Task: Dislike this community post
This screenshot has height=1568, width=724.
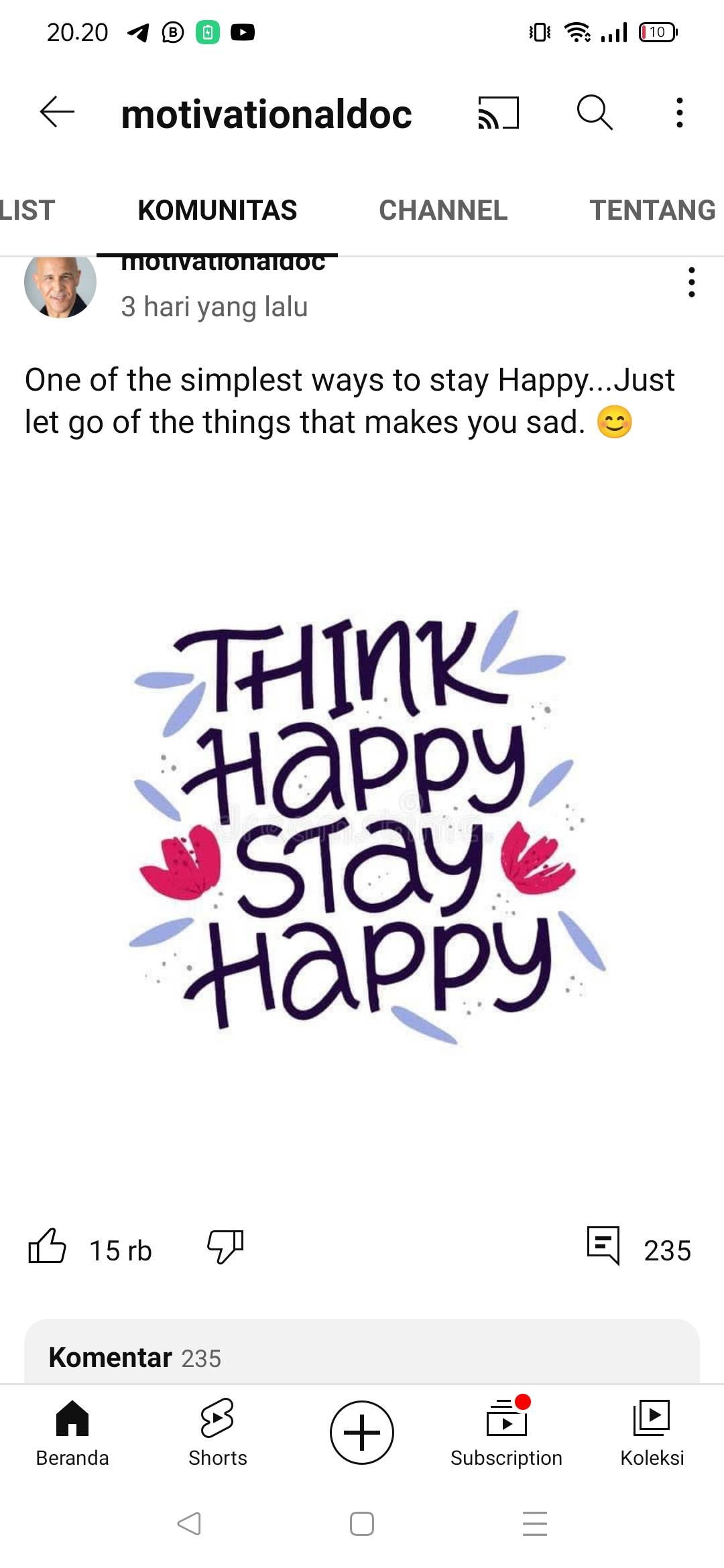Action: (225, 1246)
